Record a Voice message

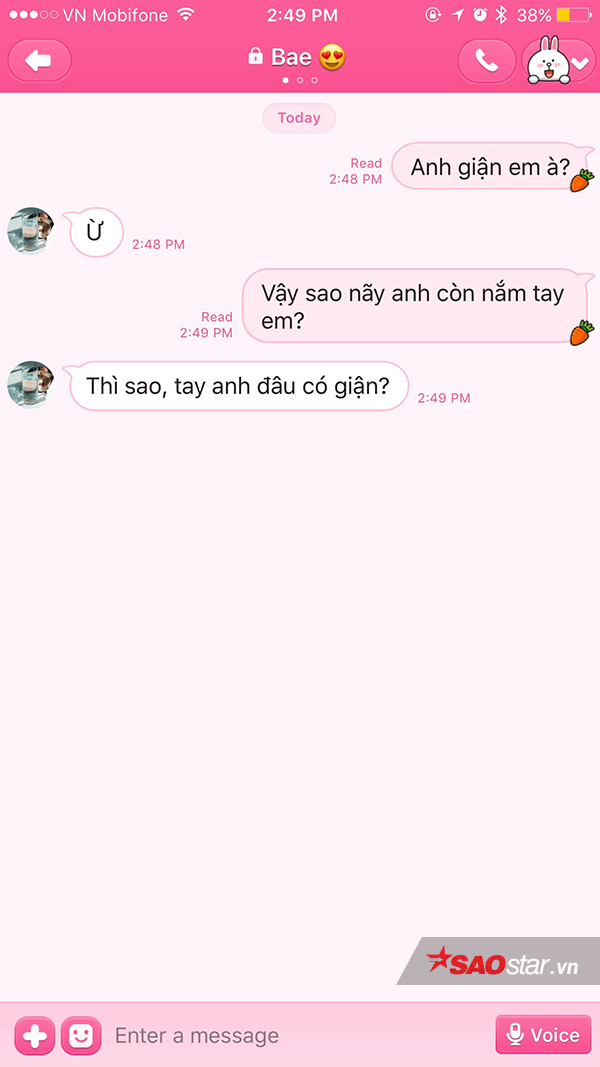[543, 1035]
